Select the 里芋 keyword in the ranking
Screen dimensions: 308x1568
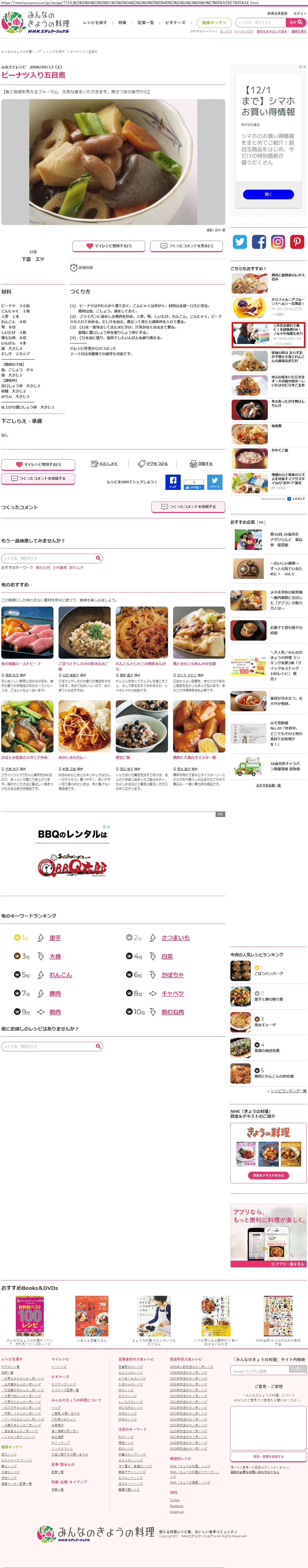[55, 938]
